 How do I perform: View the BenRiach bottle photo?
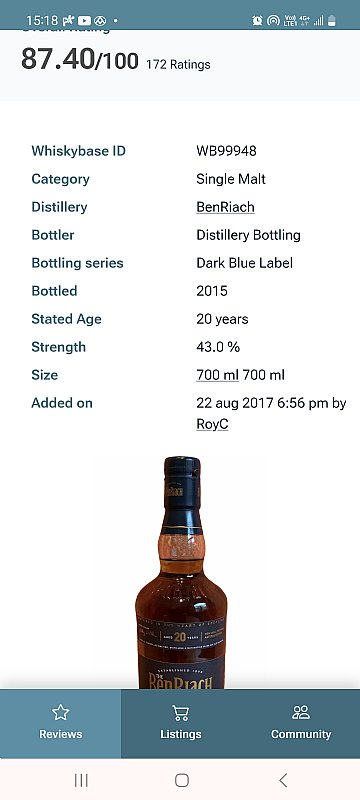(181, 572)
